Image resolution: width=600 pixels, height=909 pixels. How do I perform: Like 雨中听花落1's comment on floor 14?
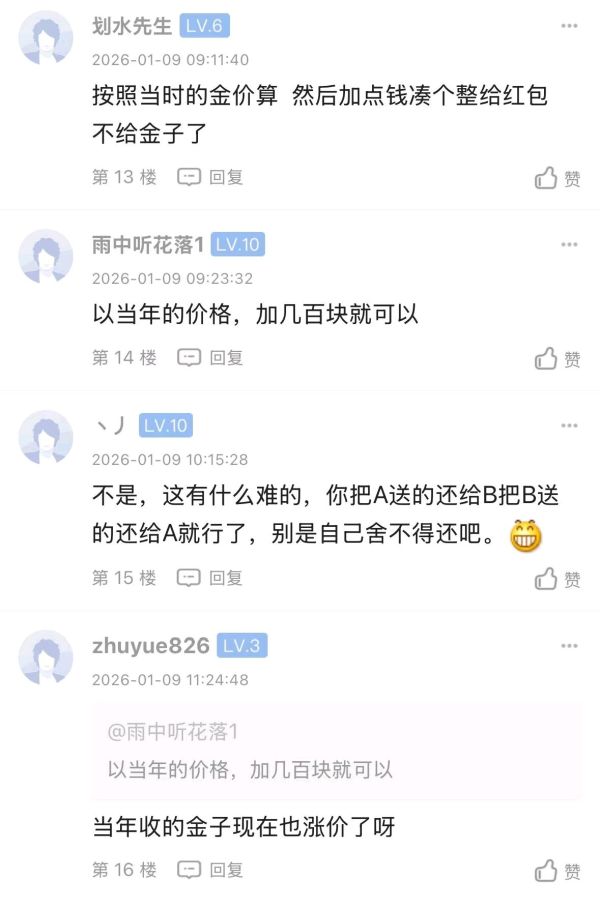[557, 358]
